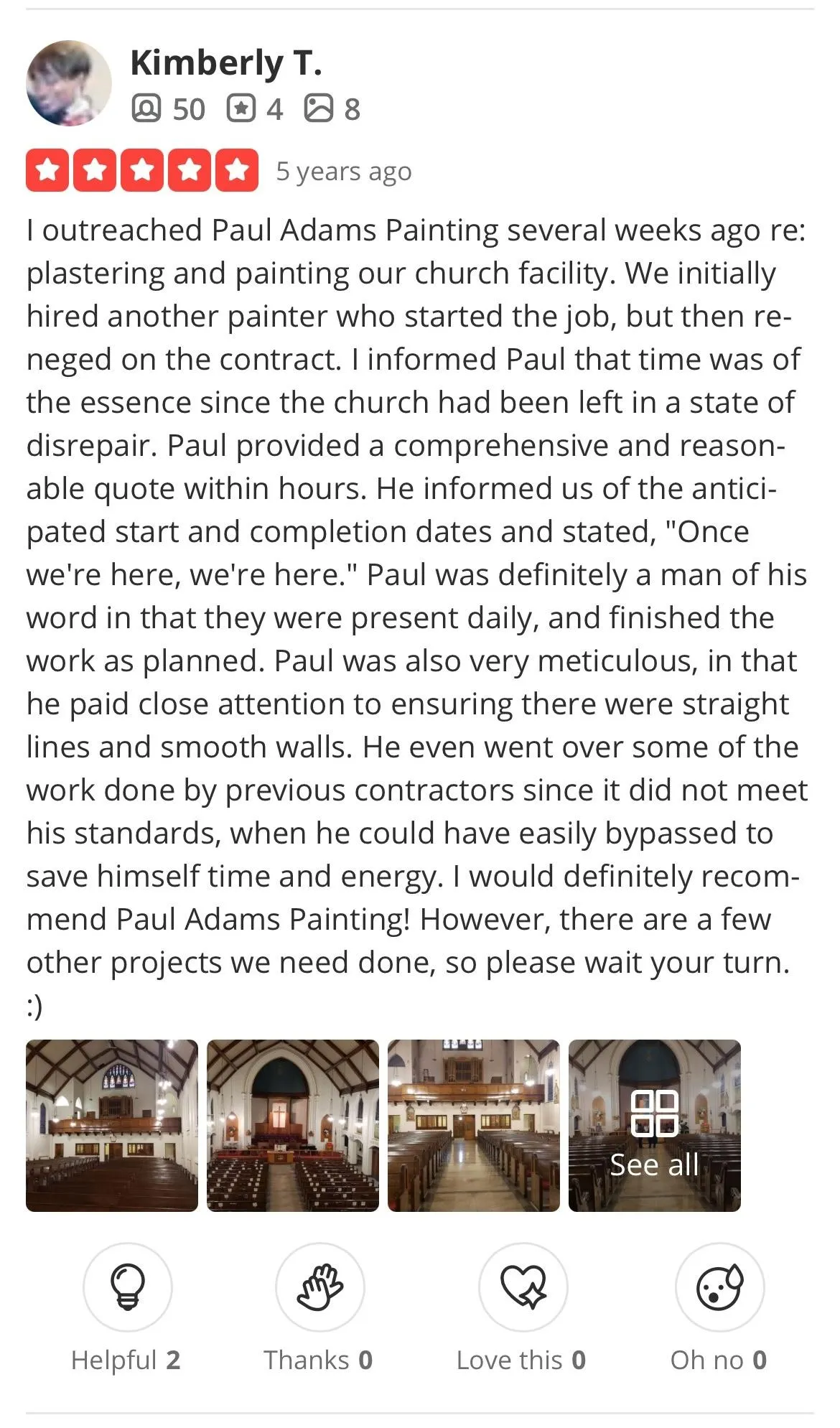
Task: Open the first church balcony photo
Action: tap(112, 1125)
